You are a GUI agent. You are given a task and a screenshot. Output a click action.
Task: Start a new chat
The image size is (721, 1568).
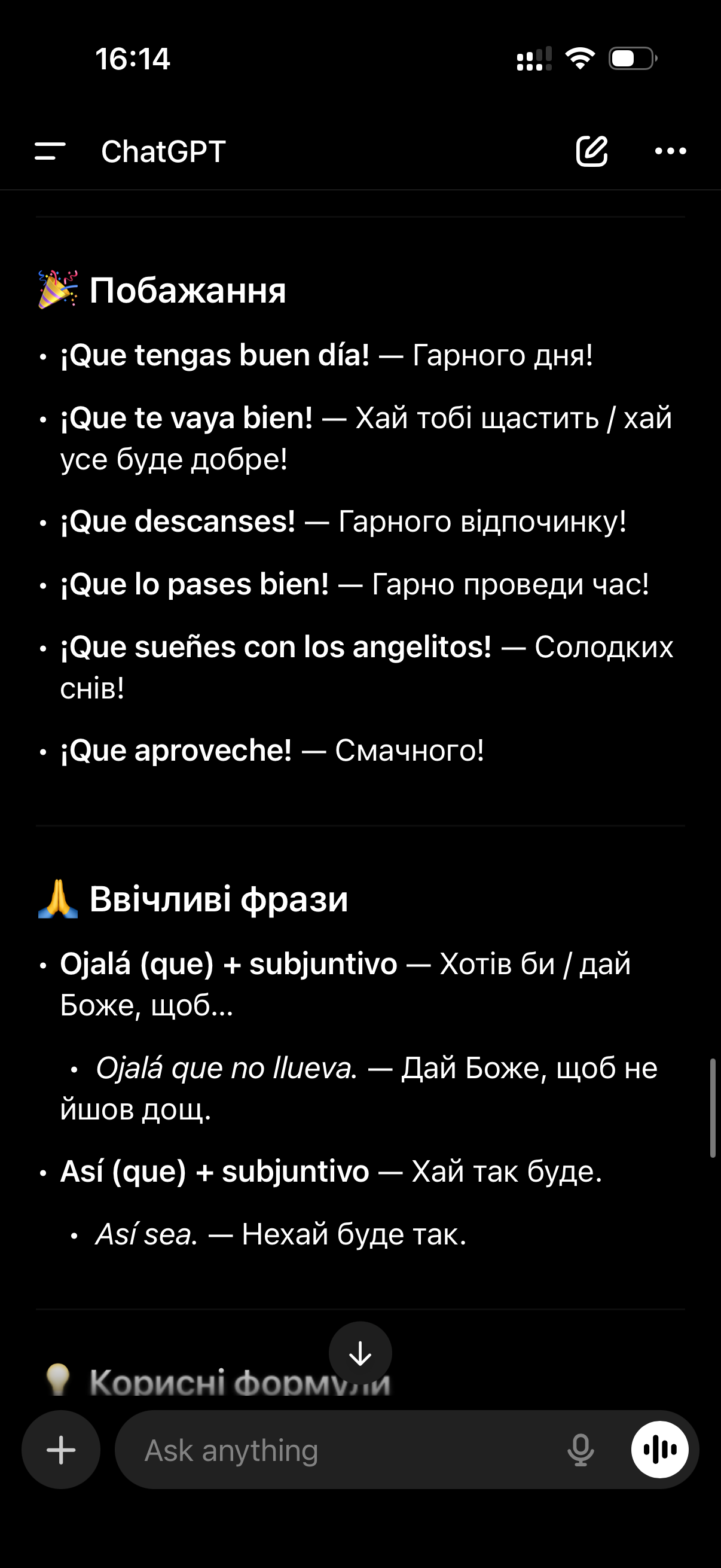[x=591, y=151]
